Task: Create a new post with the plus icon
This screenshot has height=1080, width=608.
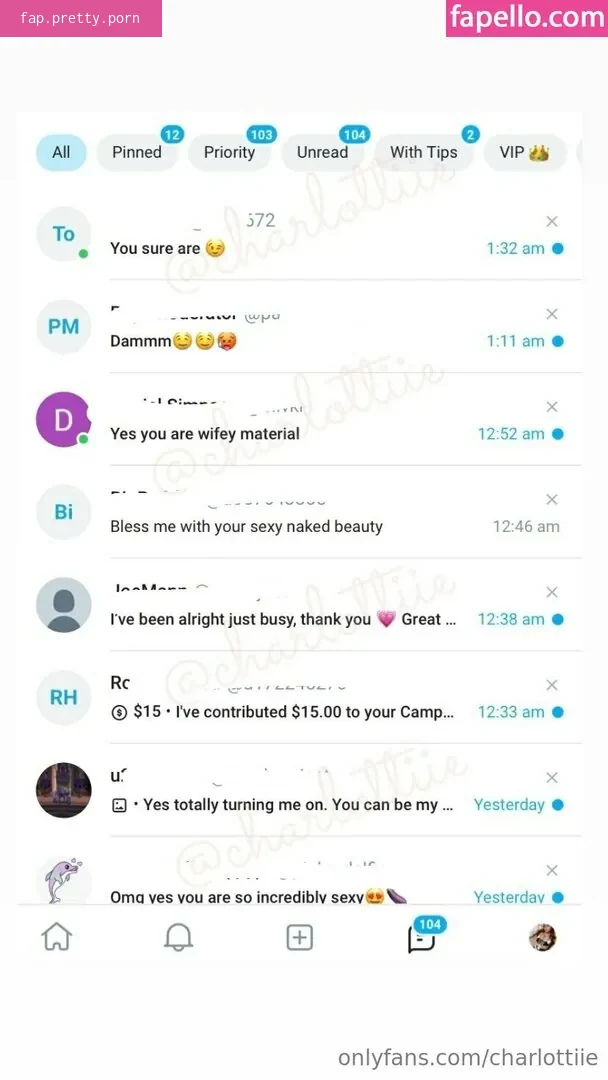Action: click(x=300, y=937)
